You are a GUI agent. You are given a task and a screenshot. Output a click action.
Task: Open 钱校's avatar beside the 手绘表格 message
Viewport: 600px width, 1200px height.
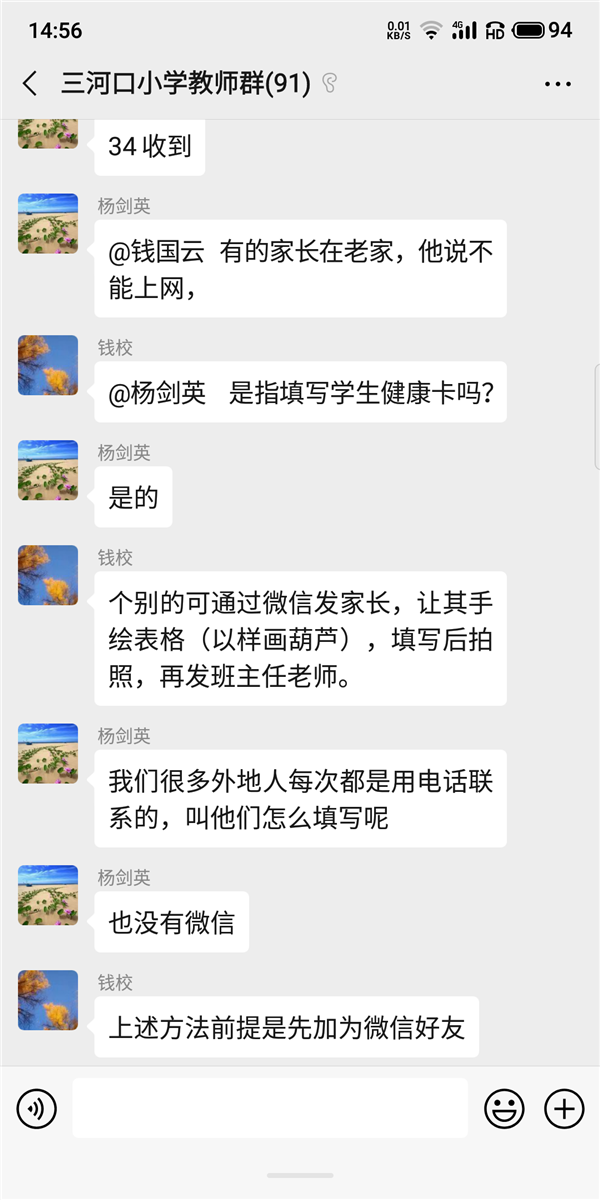click(48, 575)
